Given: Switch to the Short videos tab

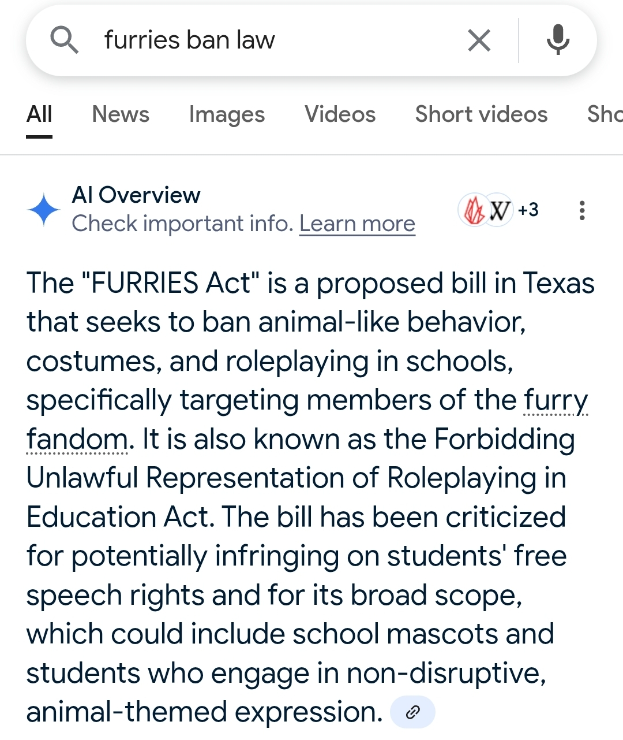Looking at the screenshot, I should 481,114.
